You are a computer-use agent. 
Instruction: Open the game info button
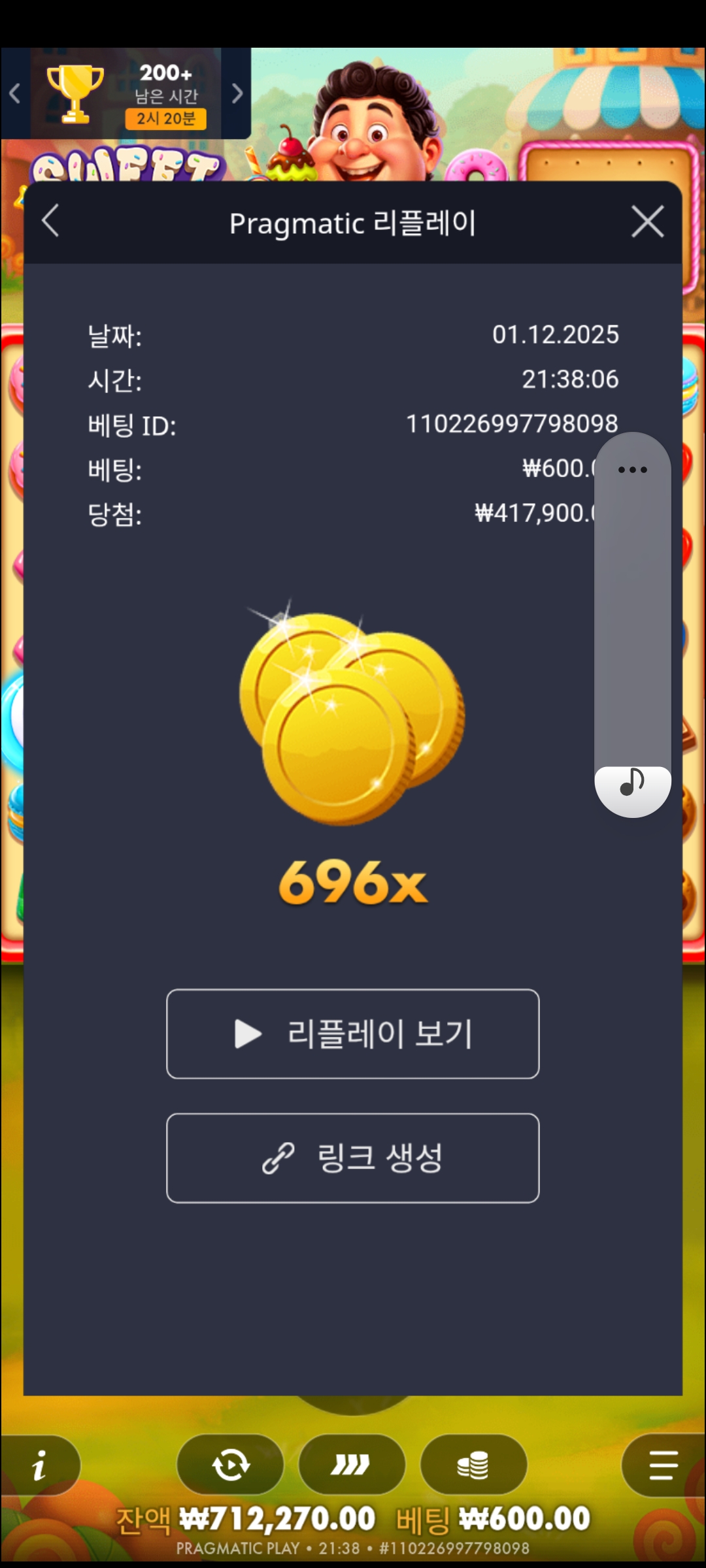coord(40,1465)
